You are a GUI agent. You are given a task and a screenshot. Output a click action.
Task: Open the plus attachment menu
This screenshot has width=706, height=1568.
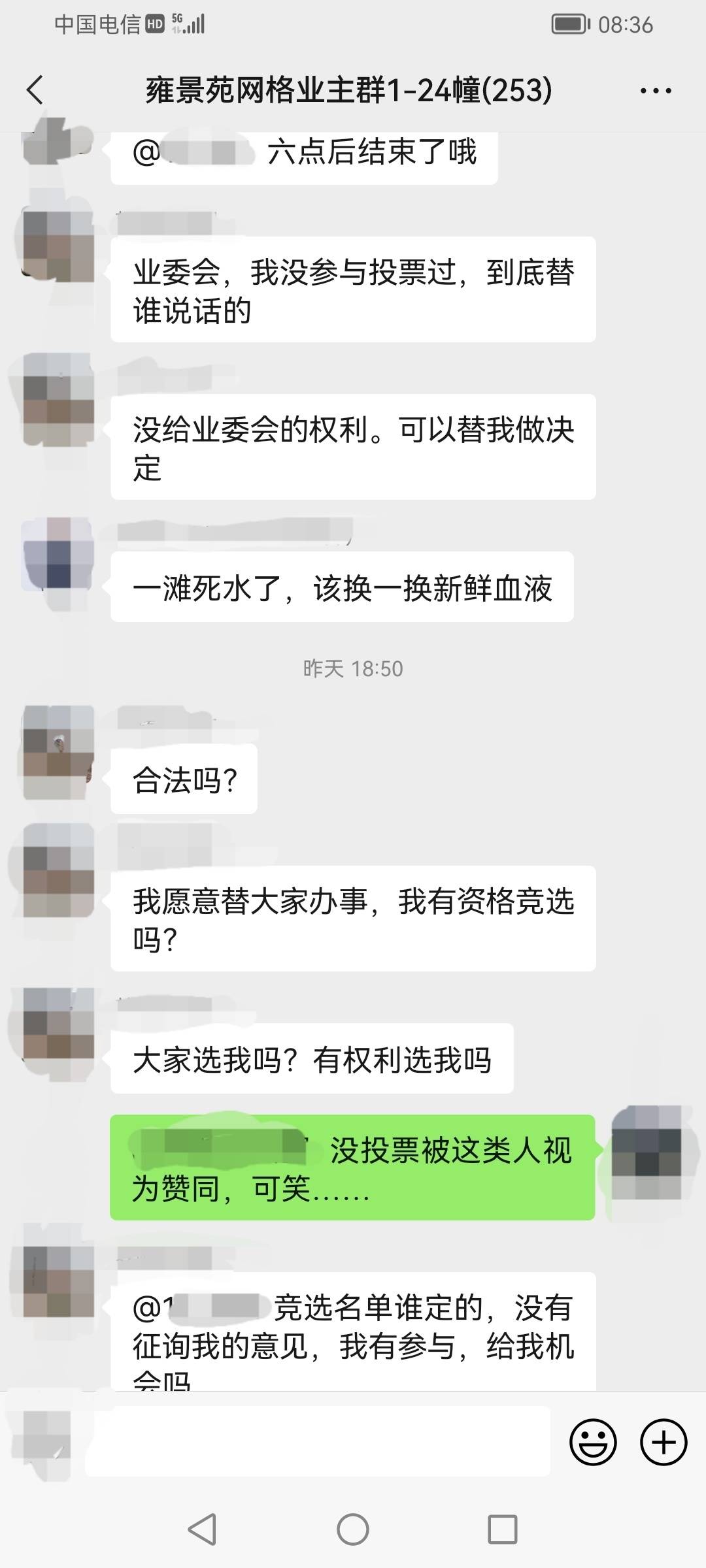664,1442
